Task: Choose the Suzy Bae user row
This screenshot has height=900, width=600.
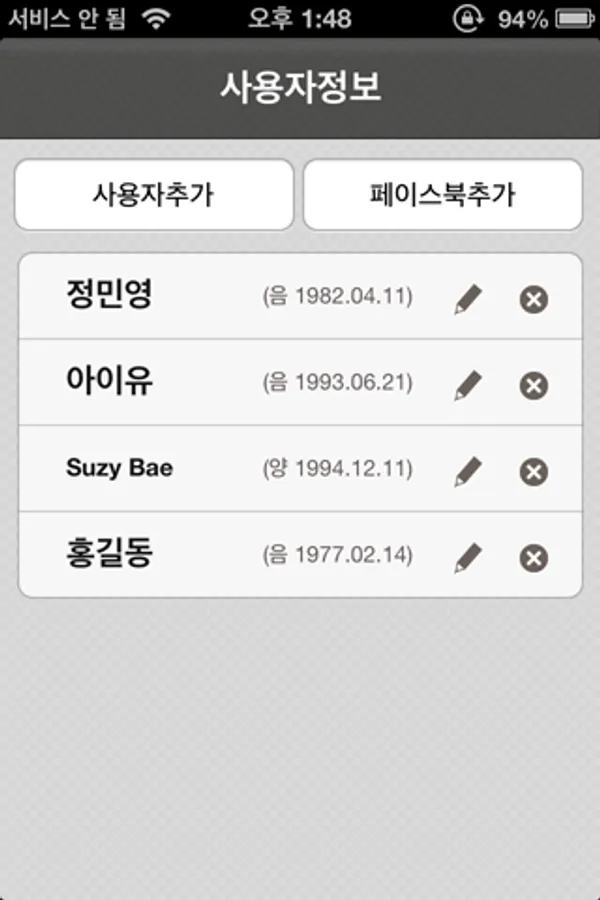Action: click(300, 468)
